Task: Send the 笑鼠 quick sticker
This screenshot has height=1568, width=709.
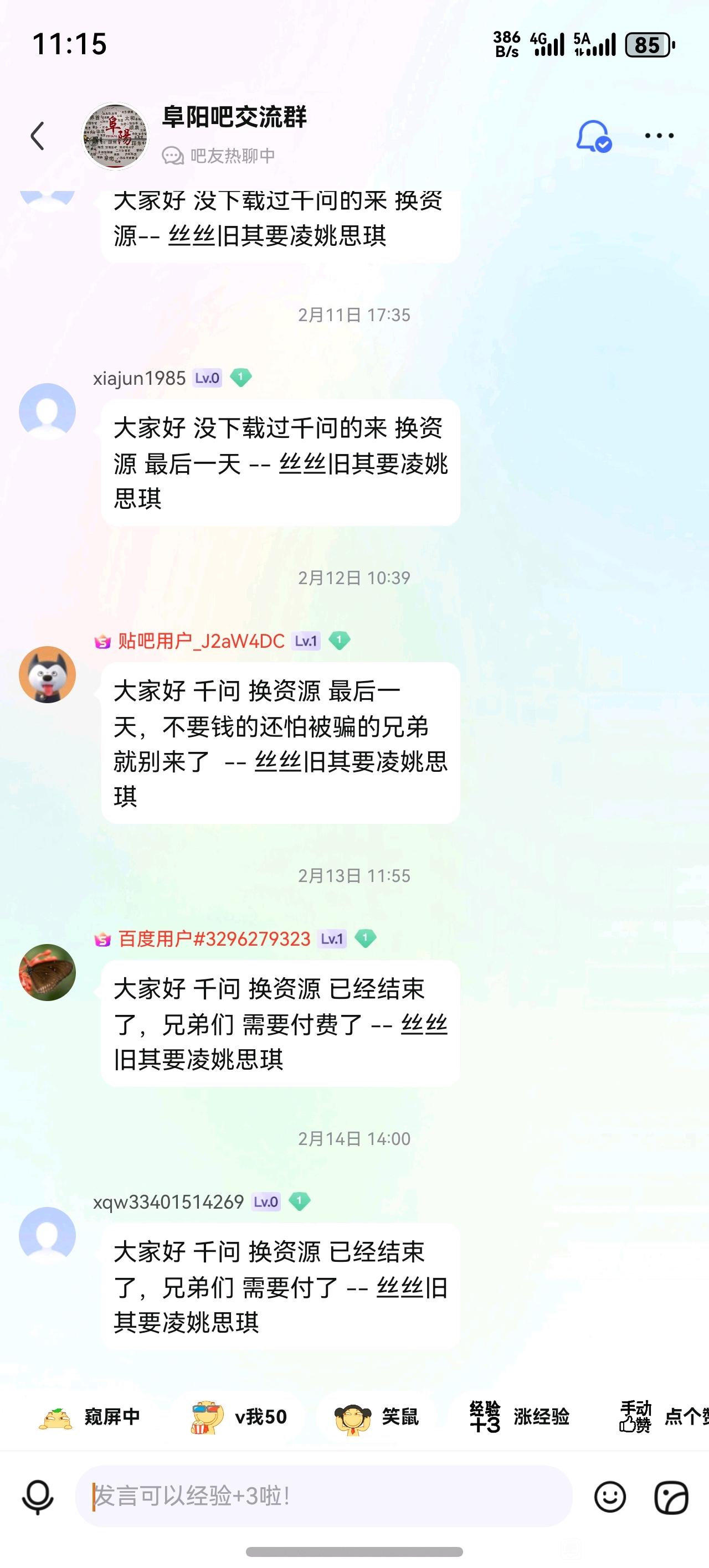Action: [x=377, y=1417]
